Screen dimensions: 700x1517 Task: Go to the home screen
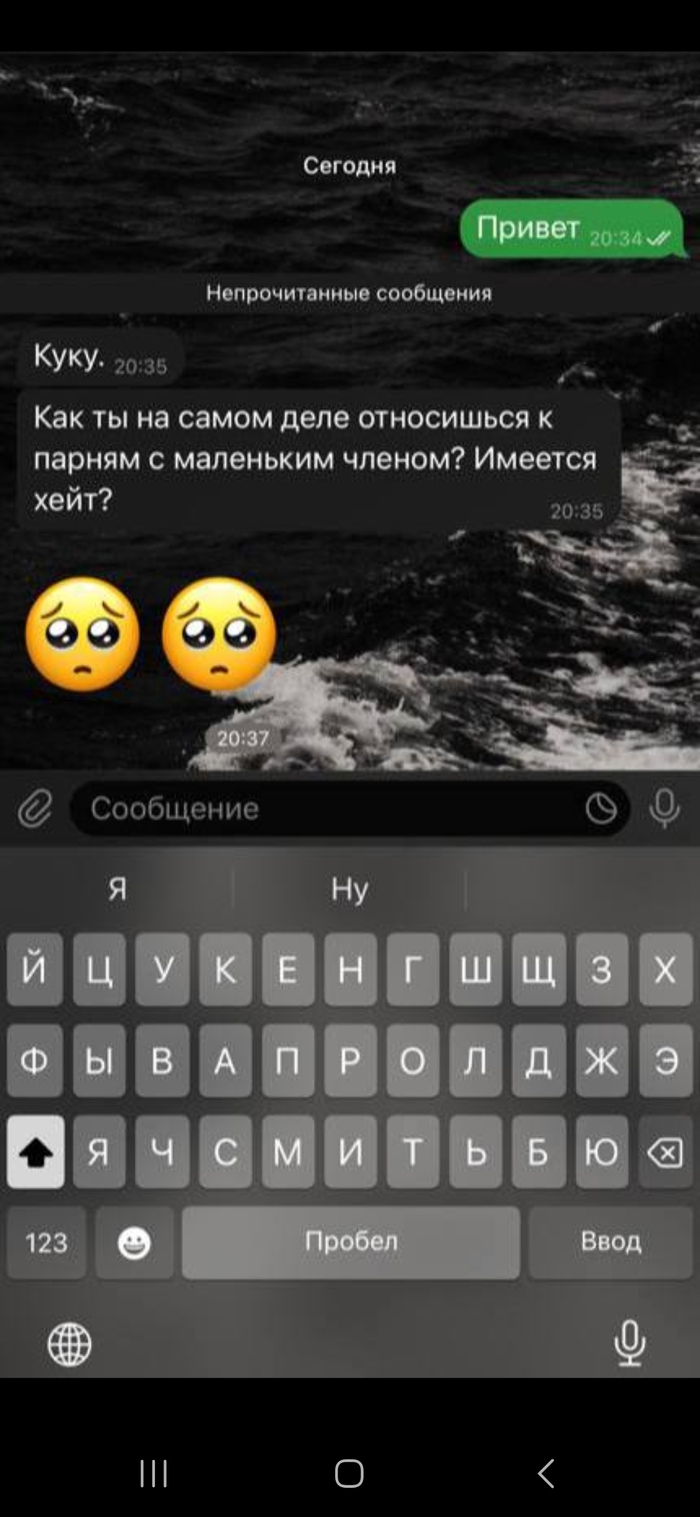click(349, 1472)
